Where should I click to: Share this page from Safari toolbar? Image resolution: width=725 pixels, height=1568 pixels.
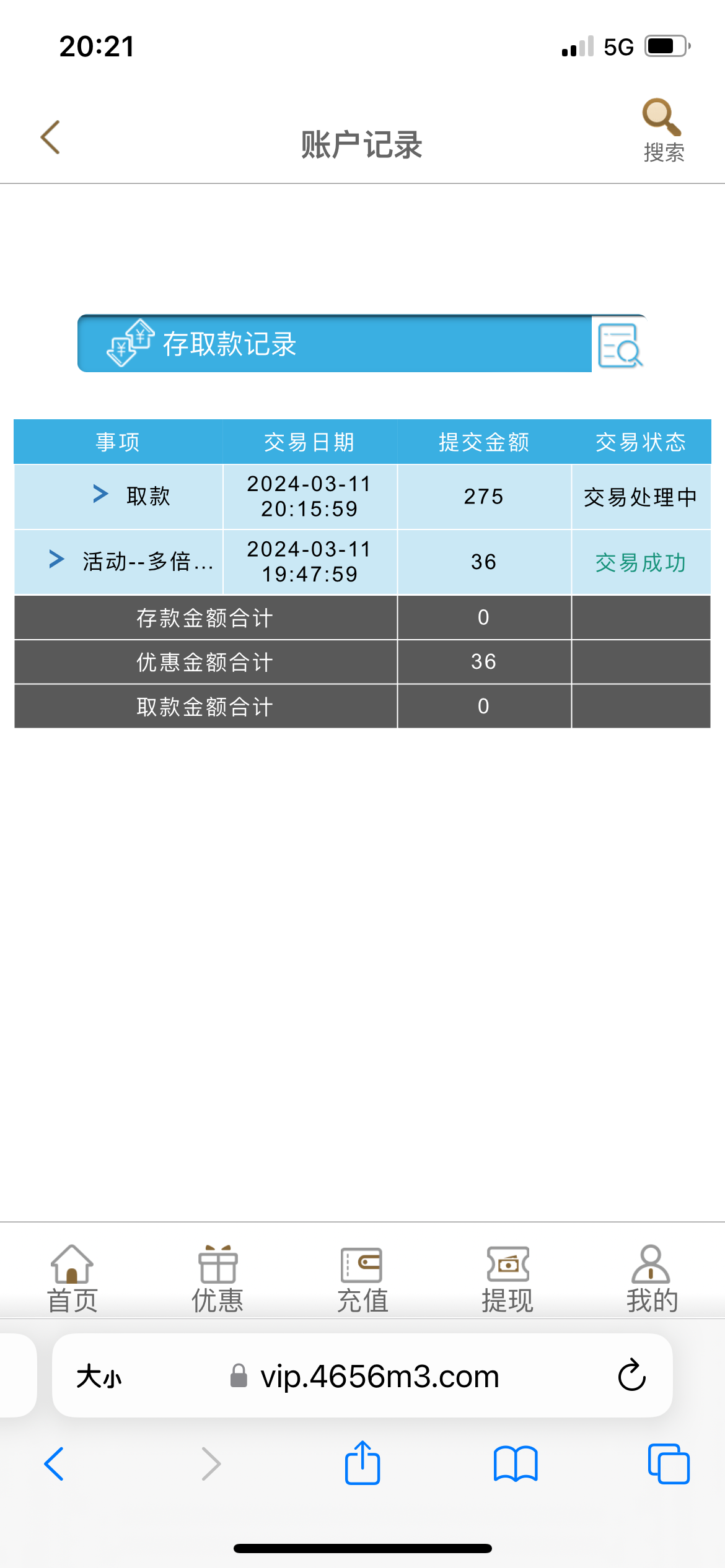(x=362, y=1464)
